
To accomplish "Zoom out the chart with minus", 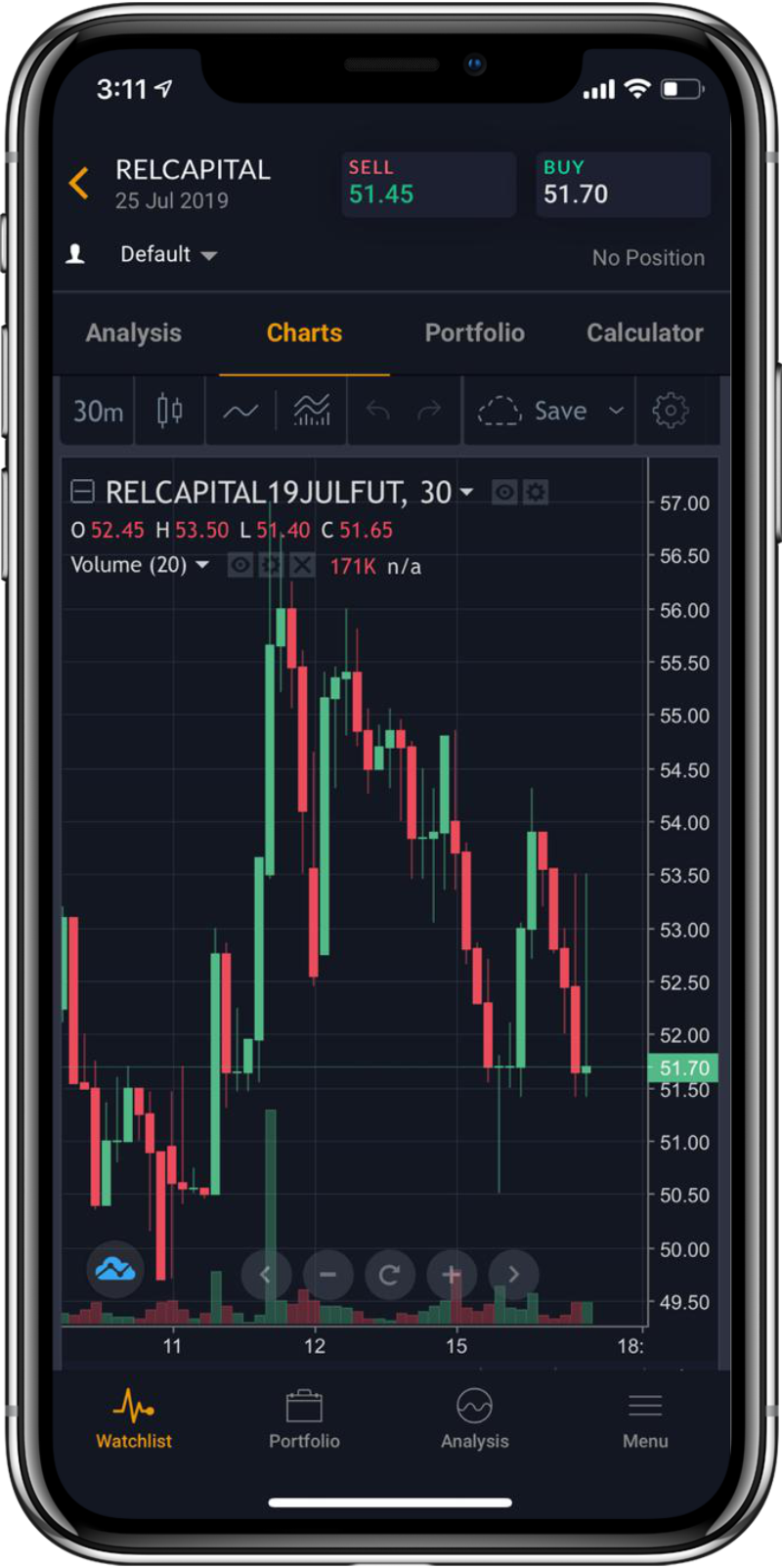I will [x=327, y=1275].
